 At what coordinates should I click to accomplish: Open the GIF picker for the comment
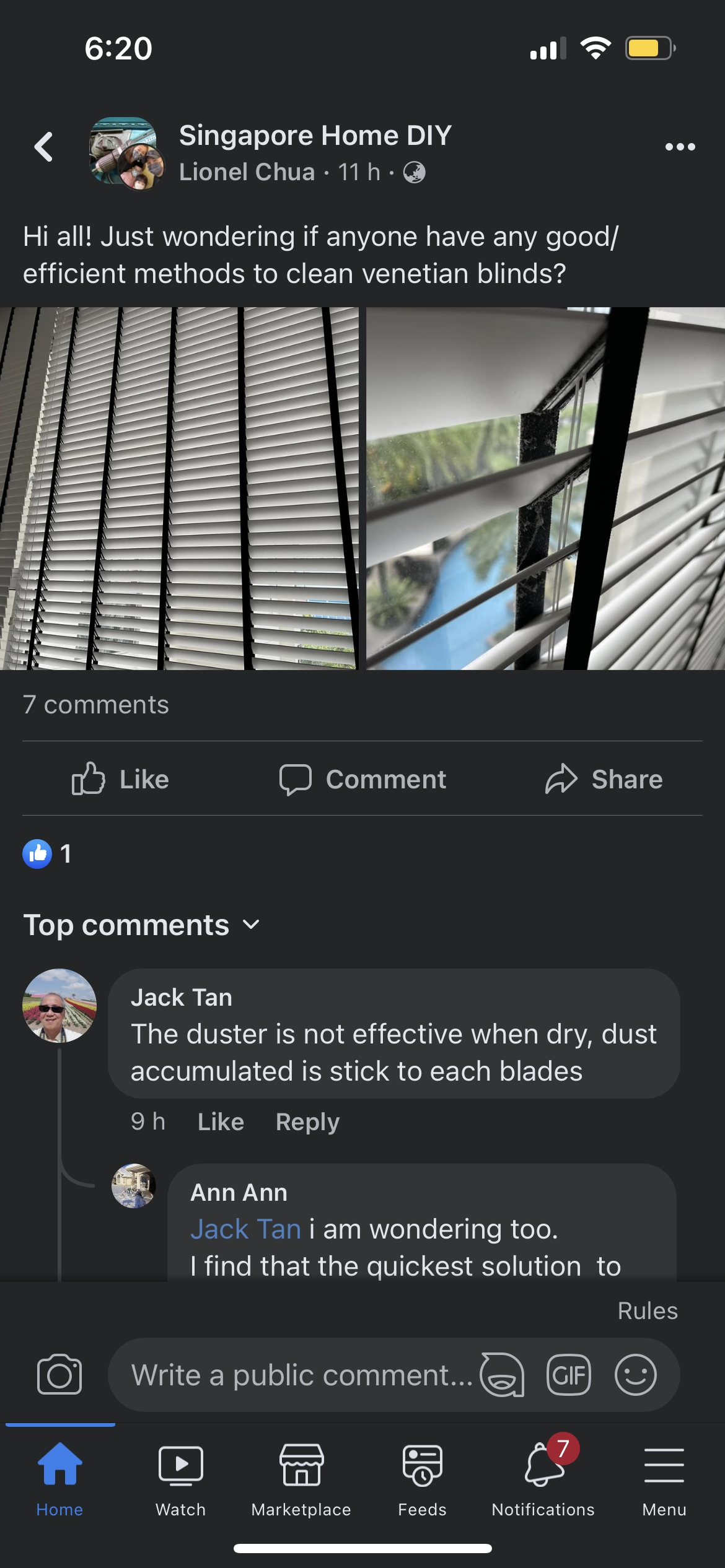click(568, 1375)
